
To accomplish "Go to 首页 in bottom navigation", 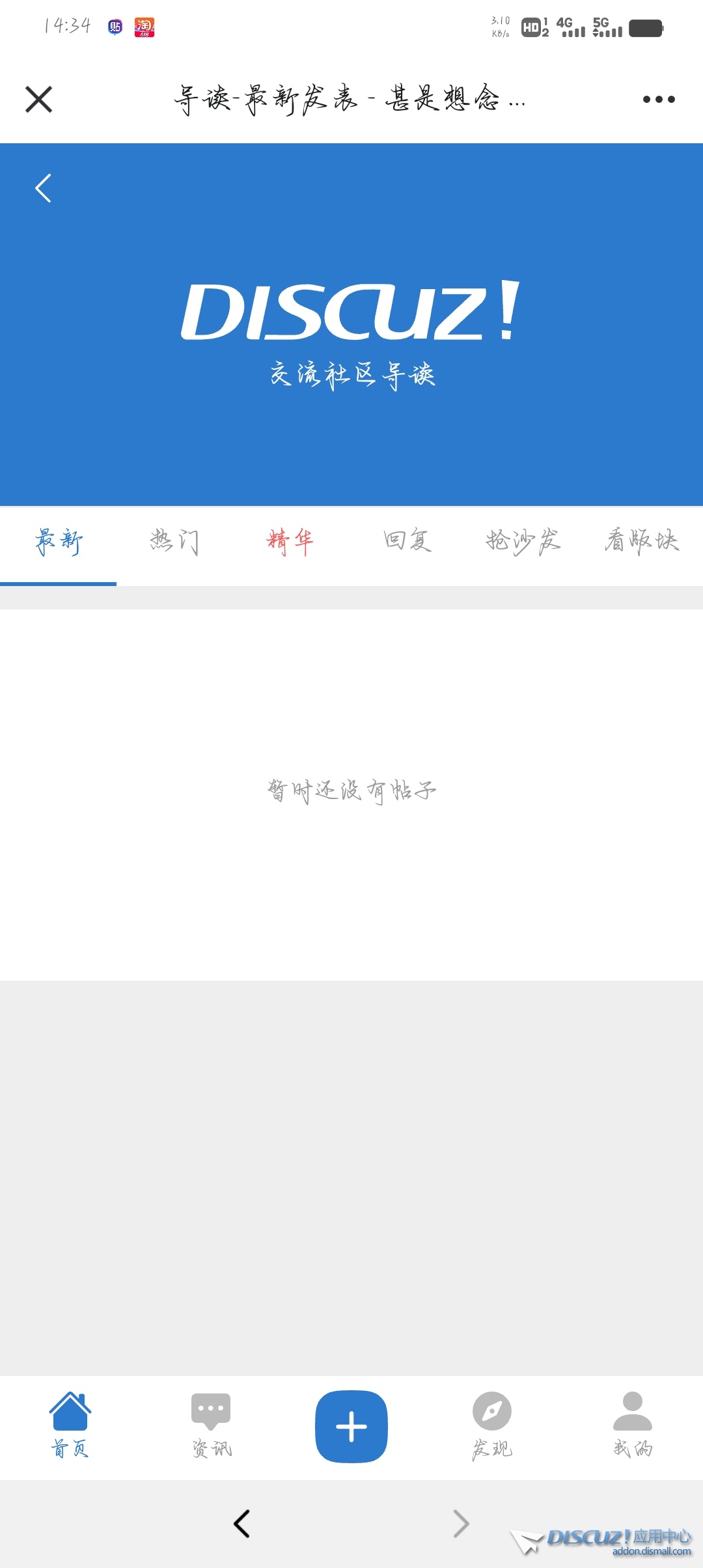I will point(70,1425).
